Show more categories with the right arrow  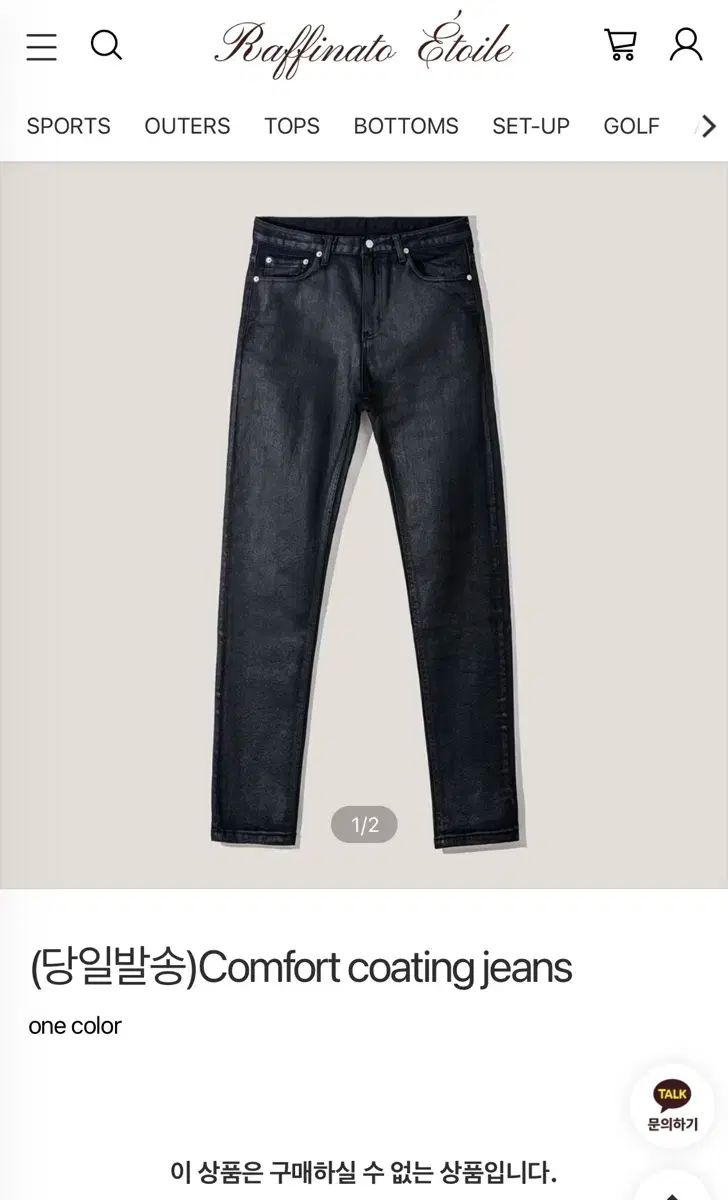(x=709, y=126)
